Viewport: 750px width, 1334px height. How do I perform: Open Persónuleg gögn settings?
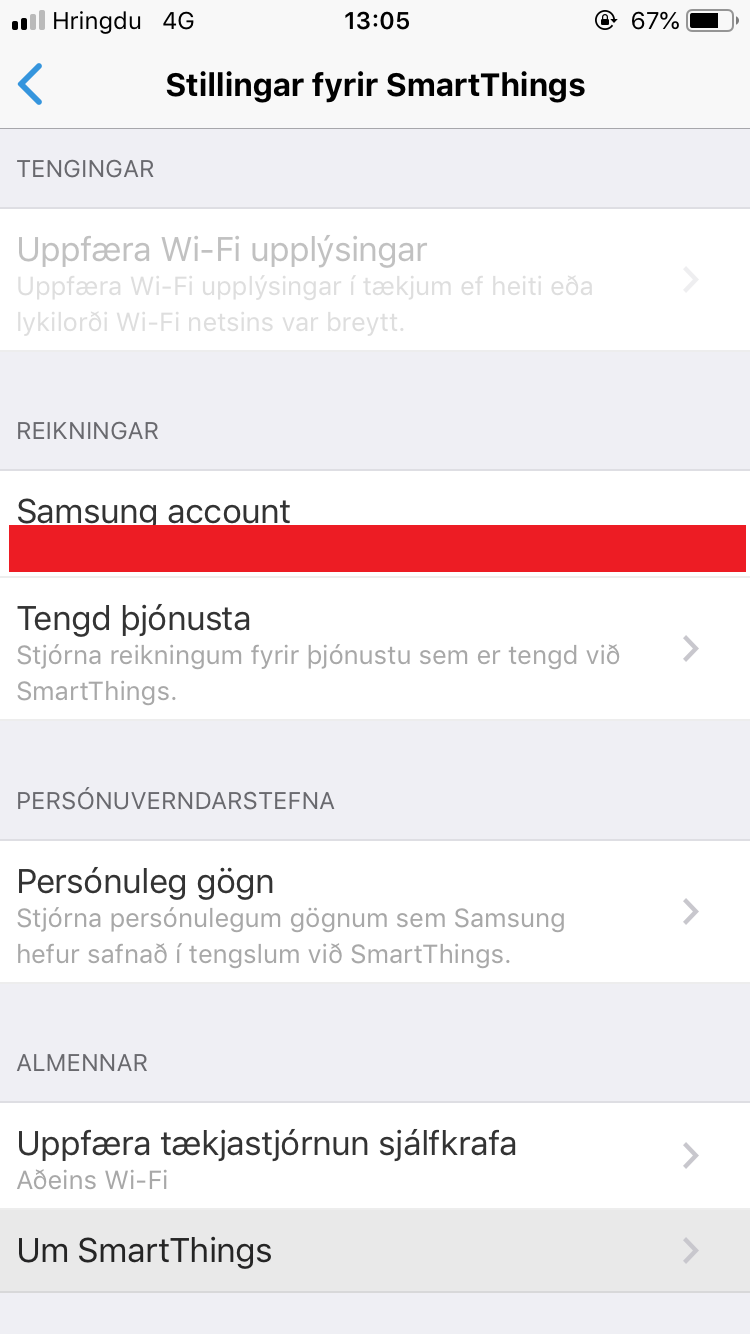[x=375, y=912]
